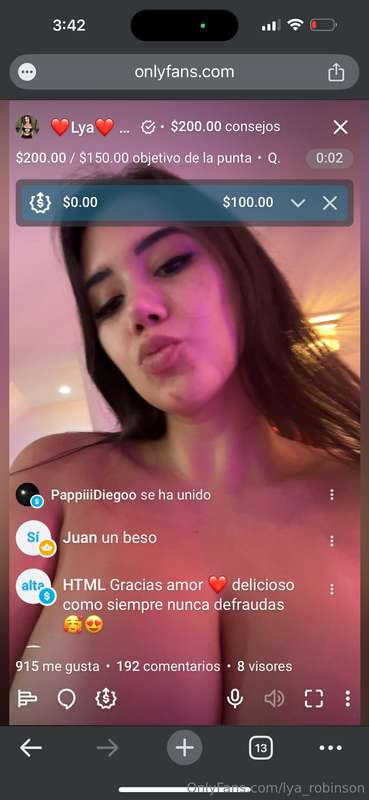This screenshot has height=800, width=369.
Task: Send a tip with the dollar icon
Action: [106, 698]
